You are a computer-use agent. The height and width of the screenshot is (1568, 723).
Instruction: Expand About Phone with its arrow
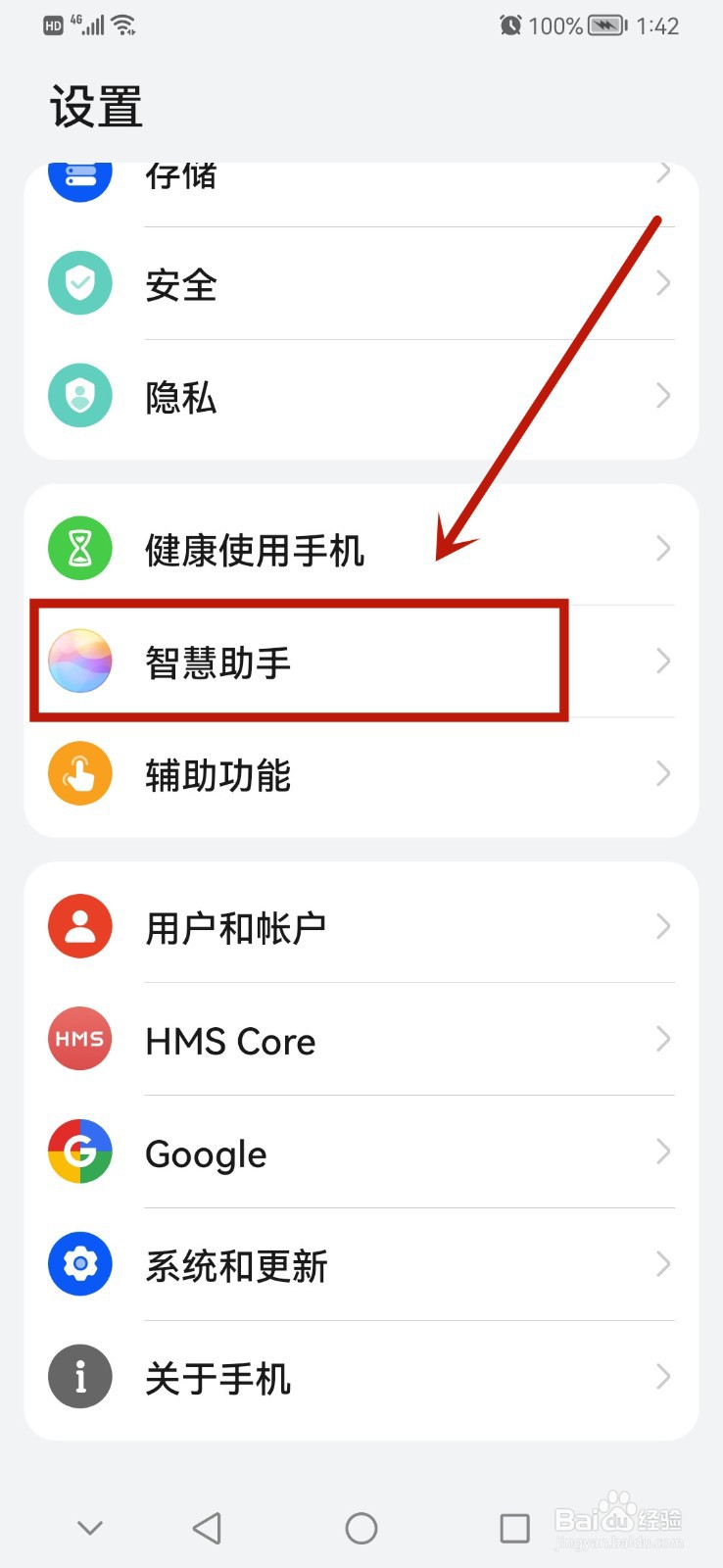pyautogui.click(x=663, y=1376)
